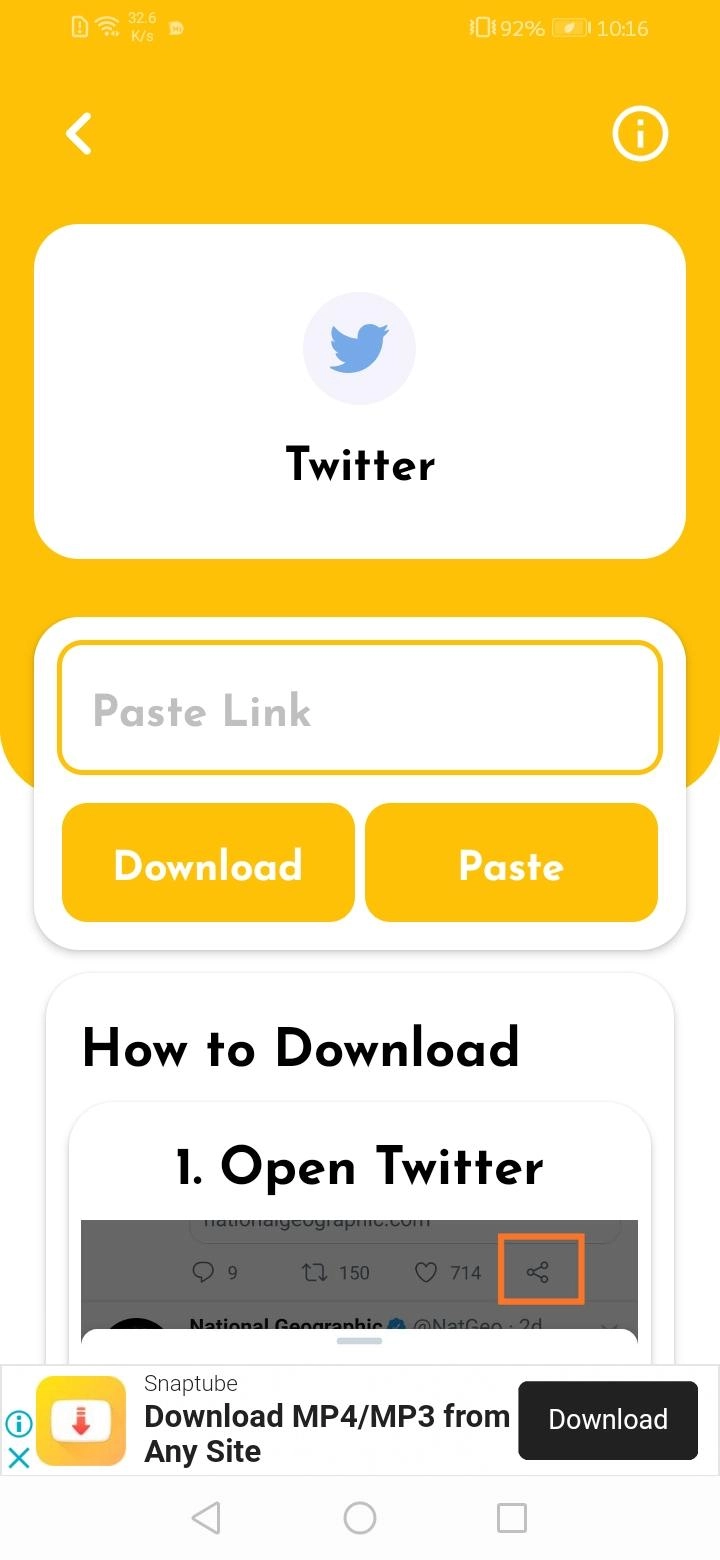Go to the system home screen

(x=360, y=1518)
